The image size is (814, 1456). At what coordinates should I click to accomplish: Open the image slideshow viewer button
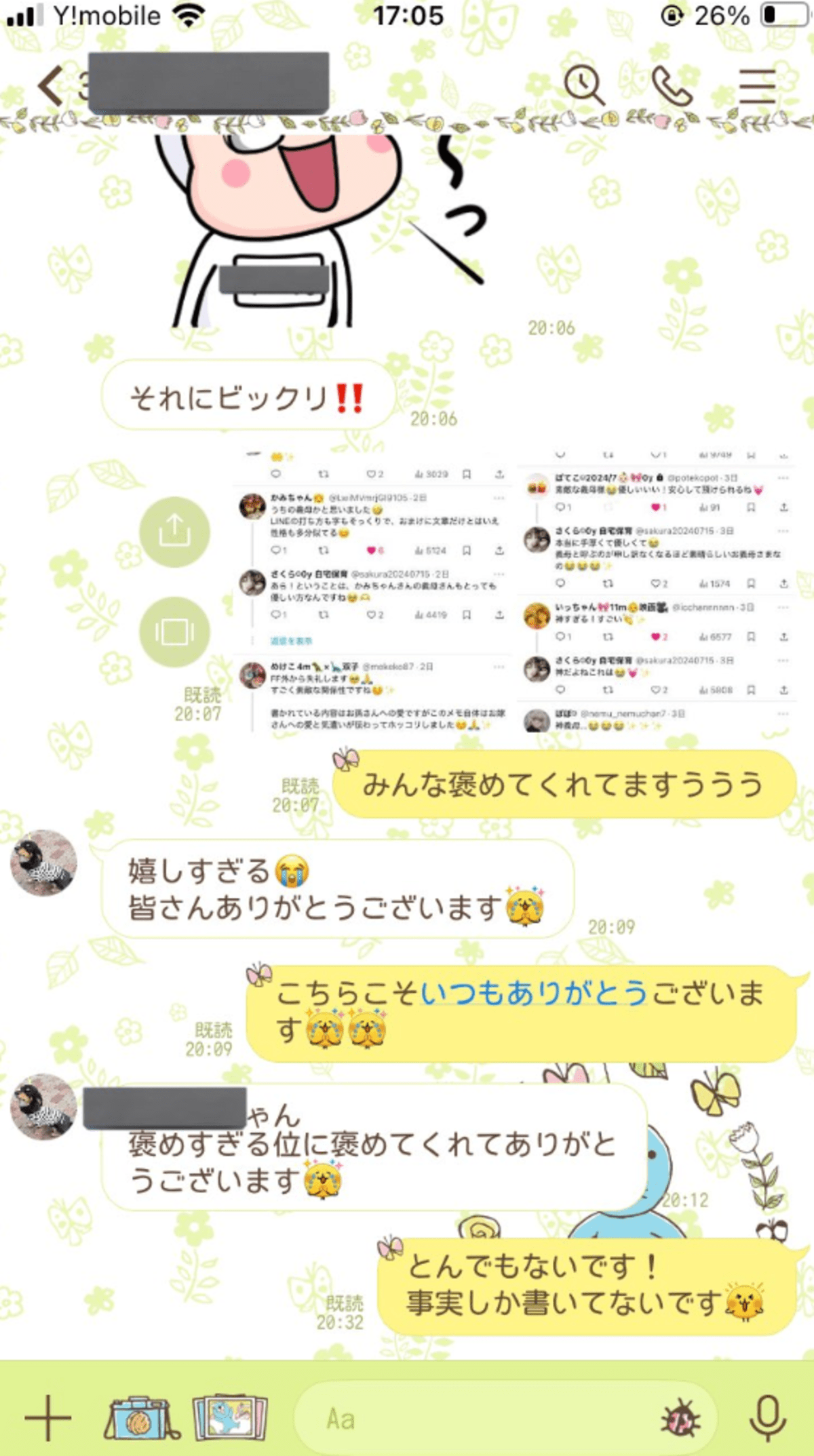click(174, 632)
